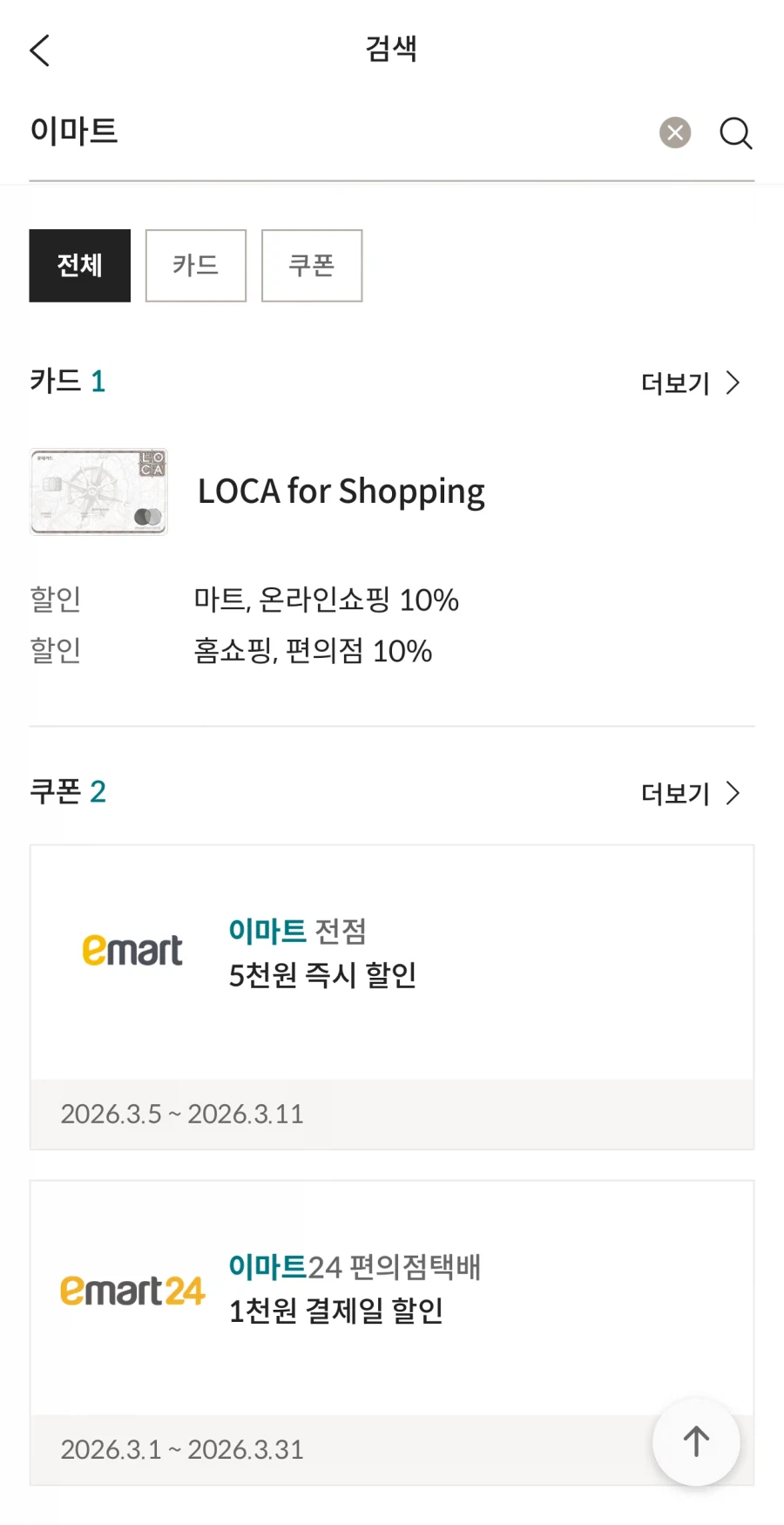
Task: Tap the 카드 1 section header
Action: point(66,380)
